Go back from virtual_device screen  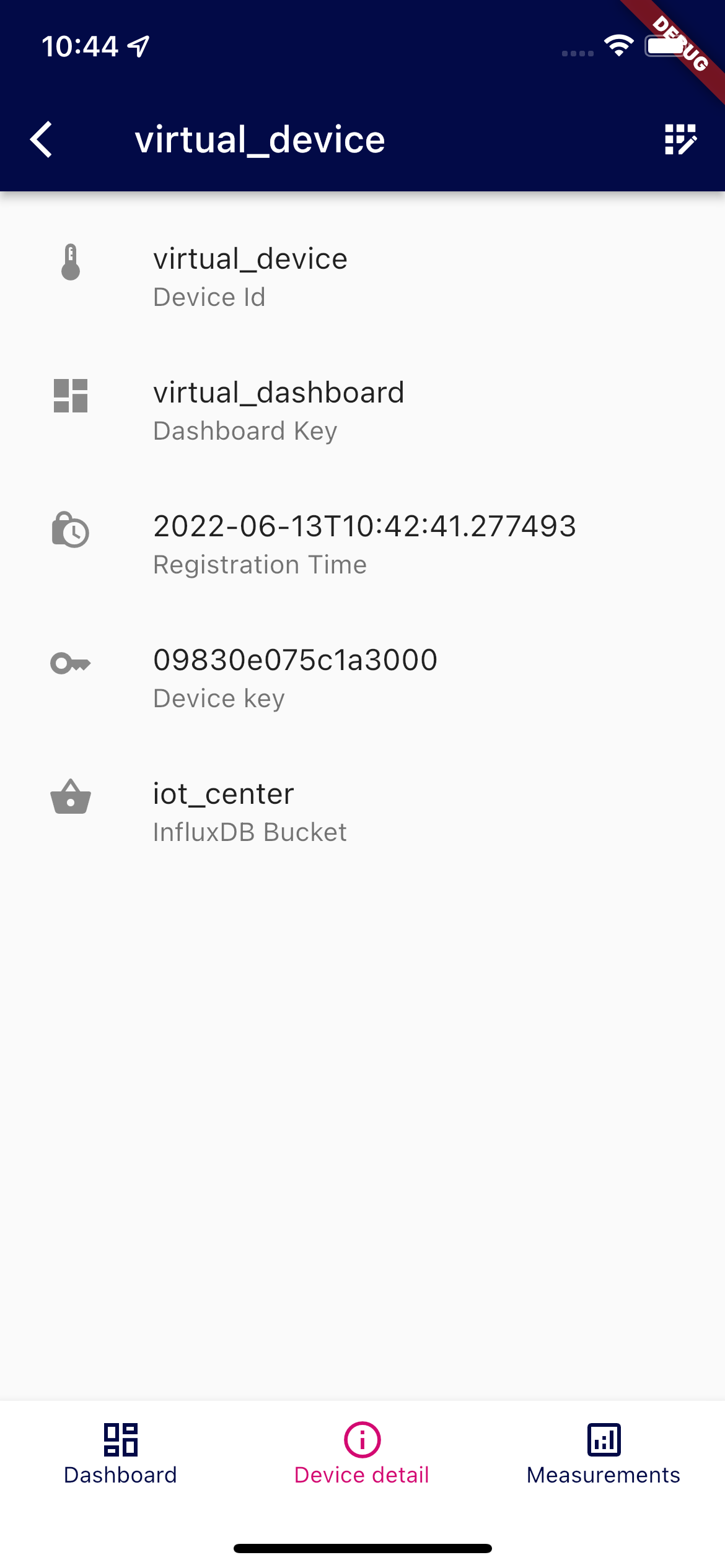pos(42,139)
